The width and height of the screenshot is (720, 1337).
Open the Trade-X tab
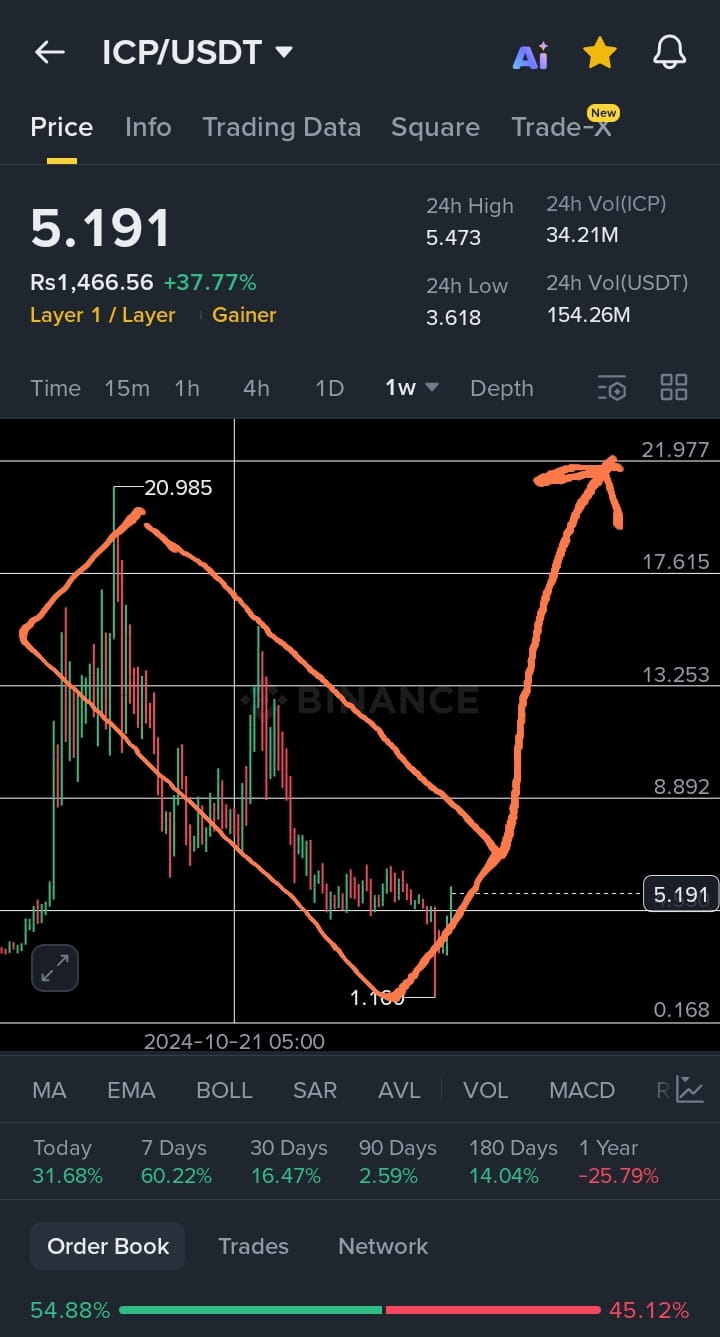(x=561, y=127)
